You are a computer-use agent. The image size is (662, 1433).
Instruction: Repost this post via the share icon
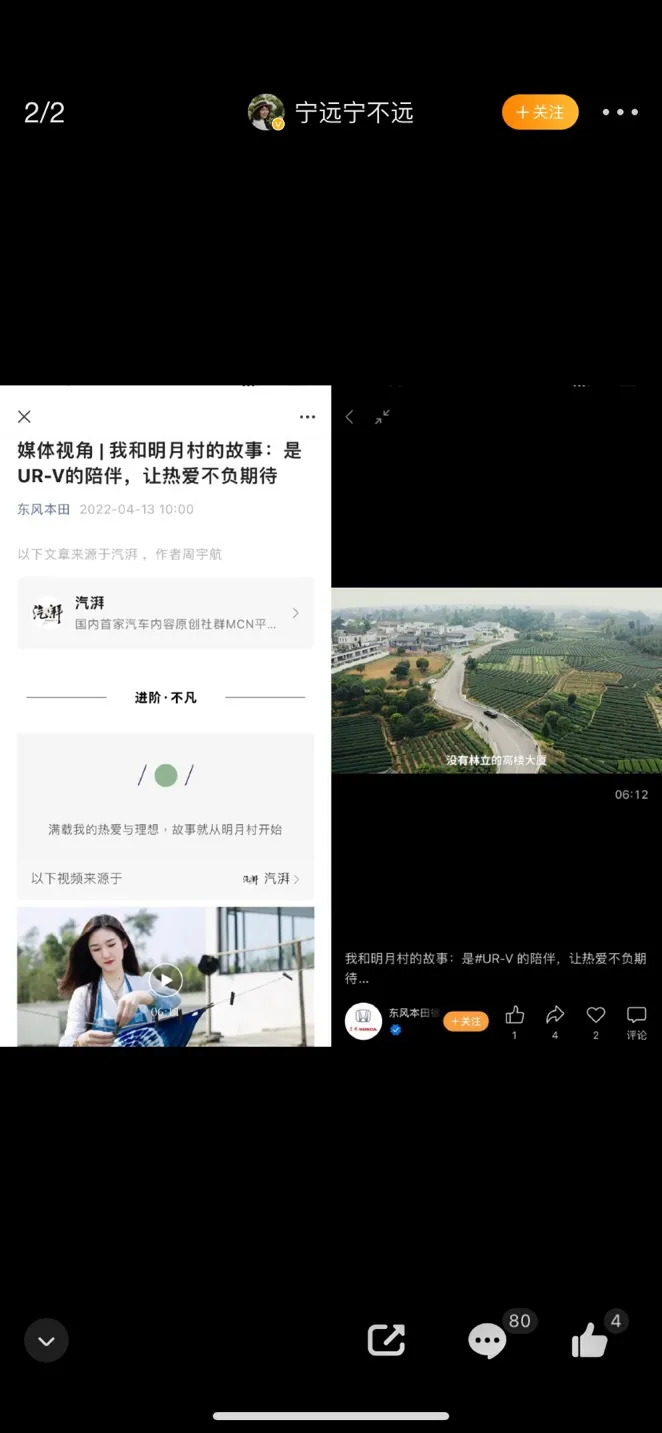[386, 1340]
